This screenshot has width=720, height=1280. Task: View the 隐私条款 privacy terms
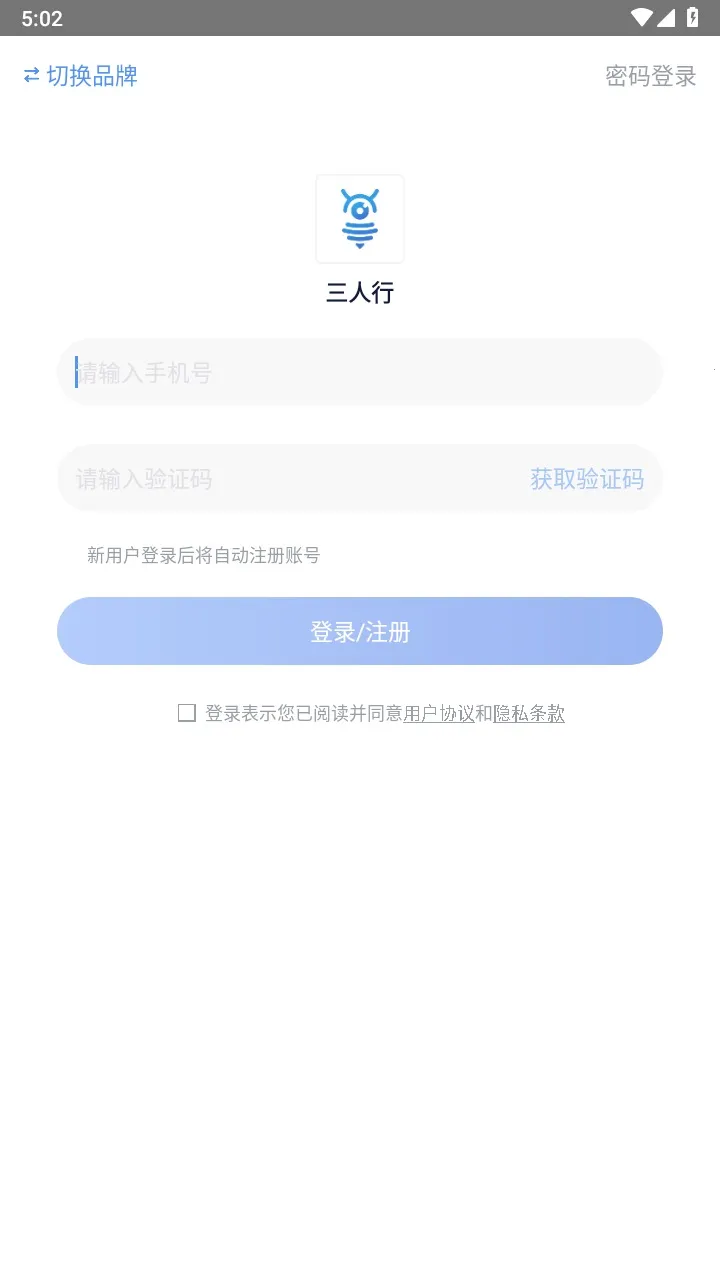pyautogui.click(x=529, y=713)
